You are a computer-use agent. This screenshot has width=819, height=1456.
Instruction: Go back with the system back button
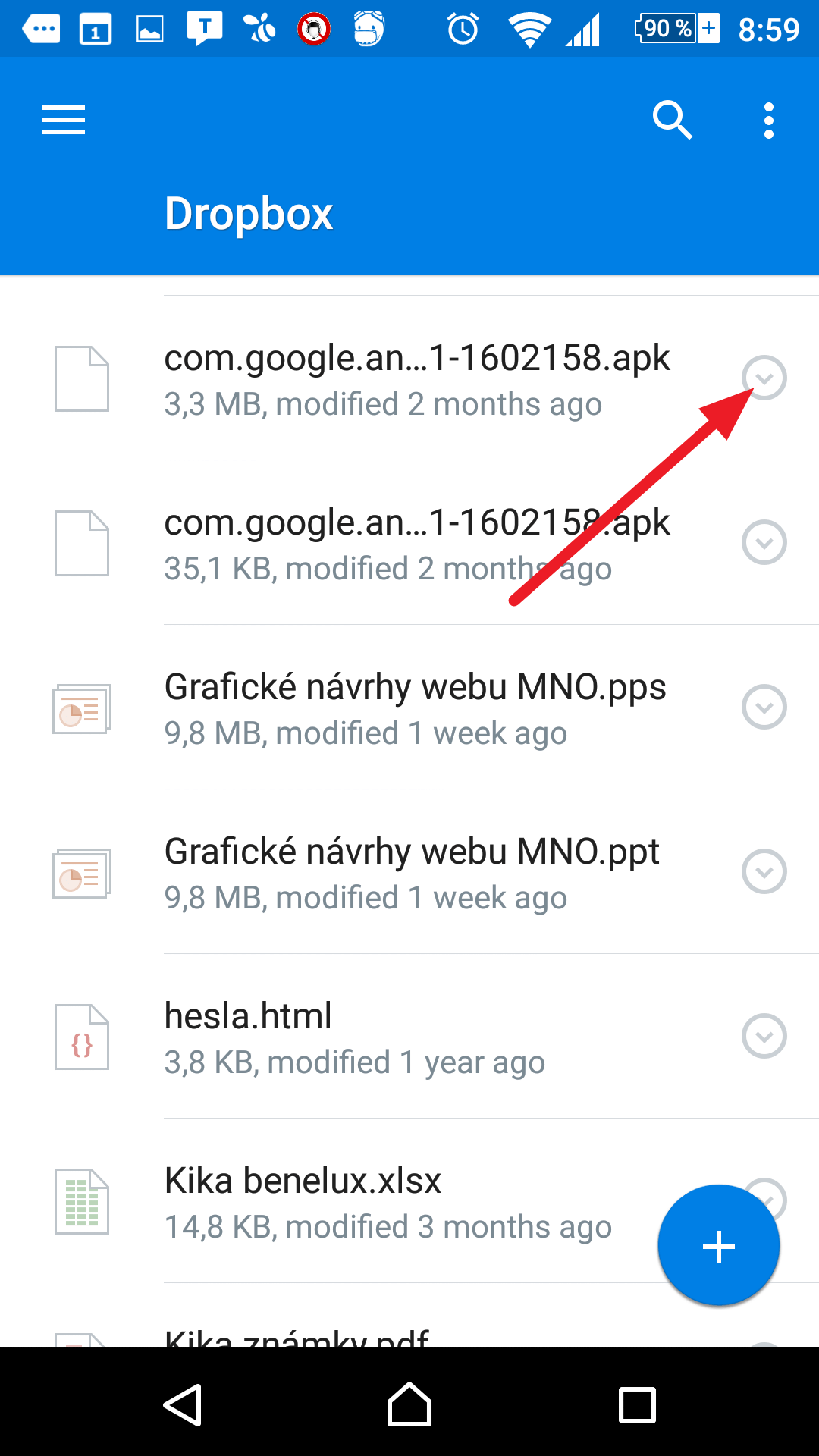(x=183, y=1404)
